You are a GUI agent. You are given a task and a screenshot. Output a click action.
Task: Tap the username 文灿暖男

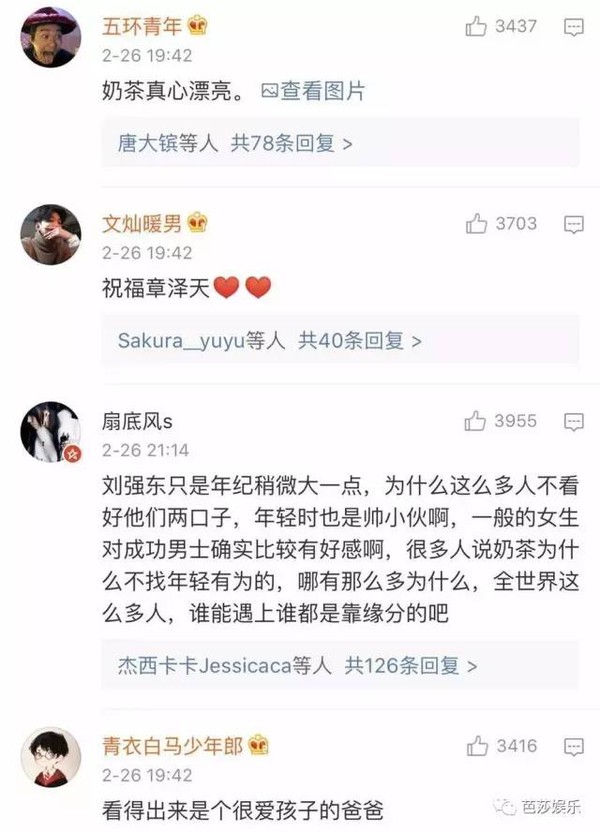(142, 224)
